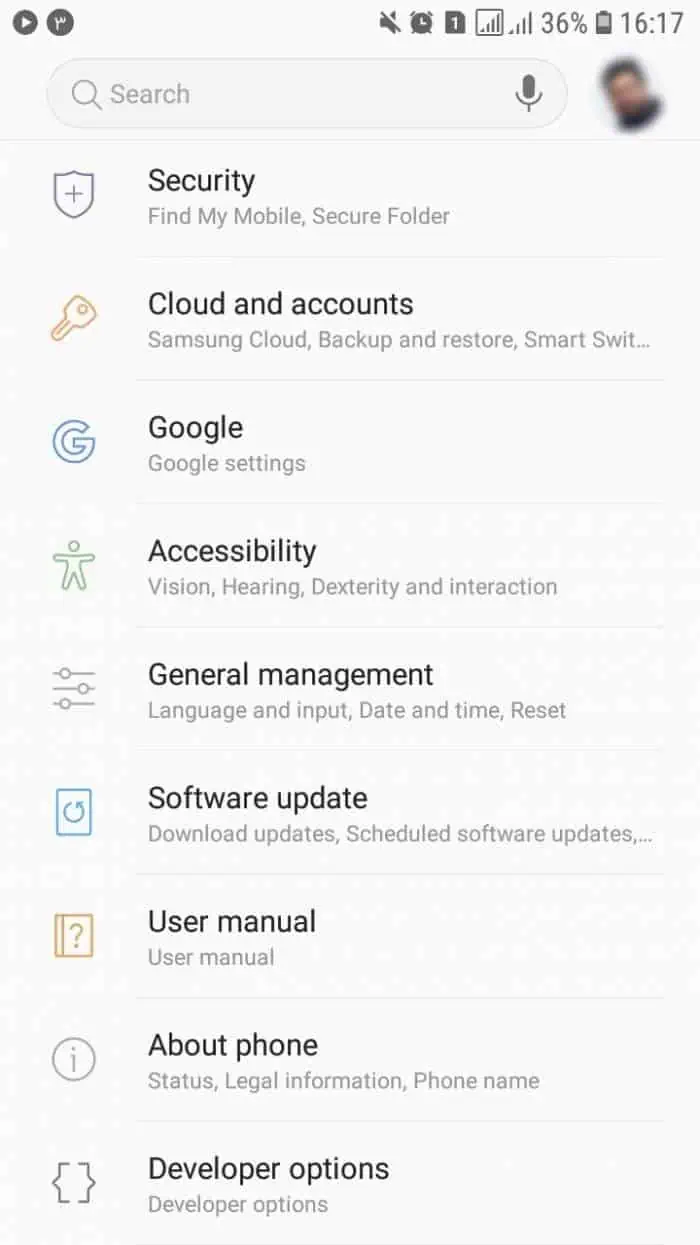Select Software update

pos(350,814)
